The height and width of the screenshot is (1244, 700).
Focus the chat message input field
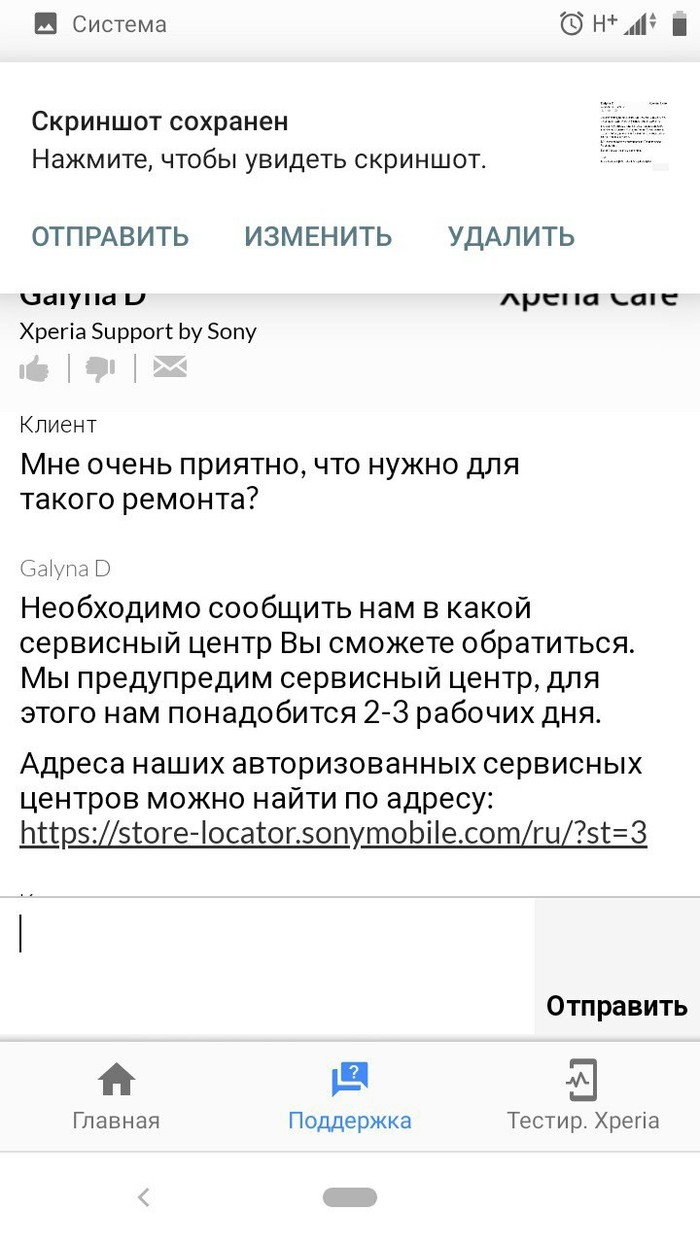(x=267, y=966)
